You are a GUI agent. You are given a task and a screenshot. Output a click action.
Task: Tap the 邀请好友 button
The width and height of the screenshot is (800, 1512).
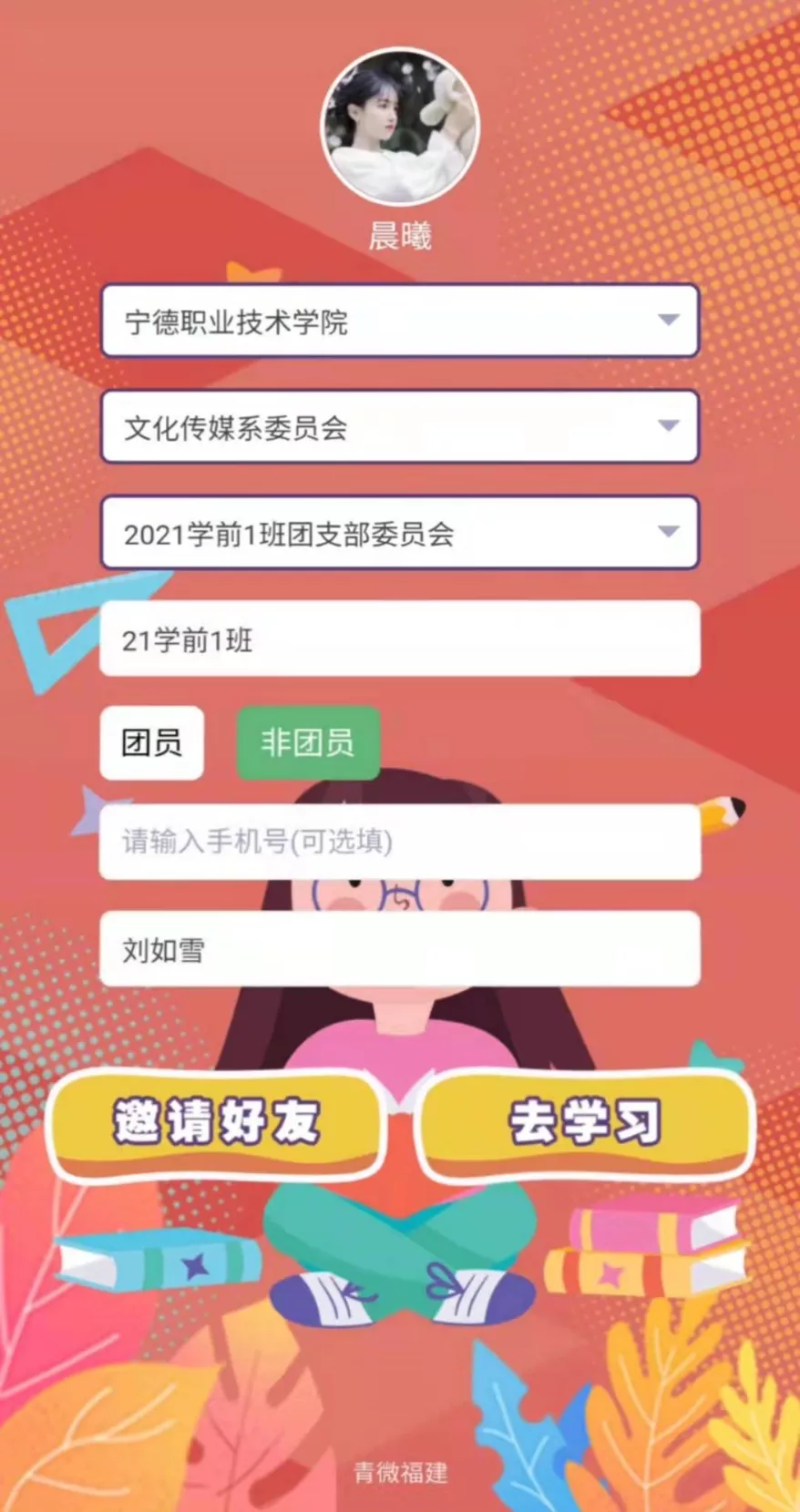[217, 1123]
